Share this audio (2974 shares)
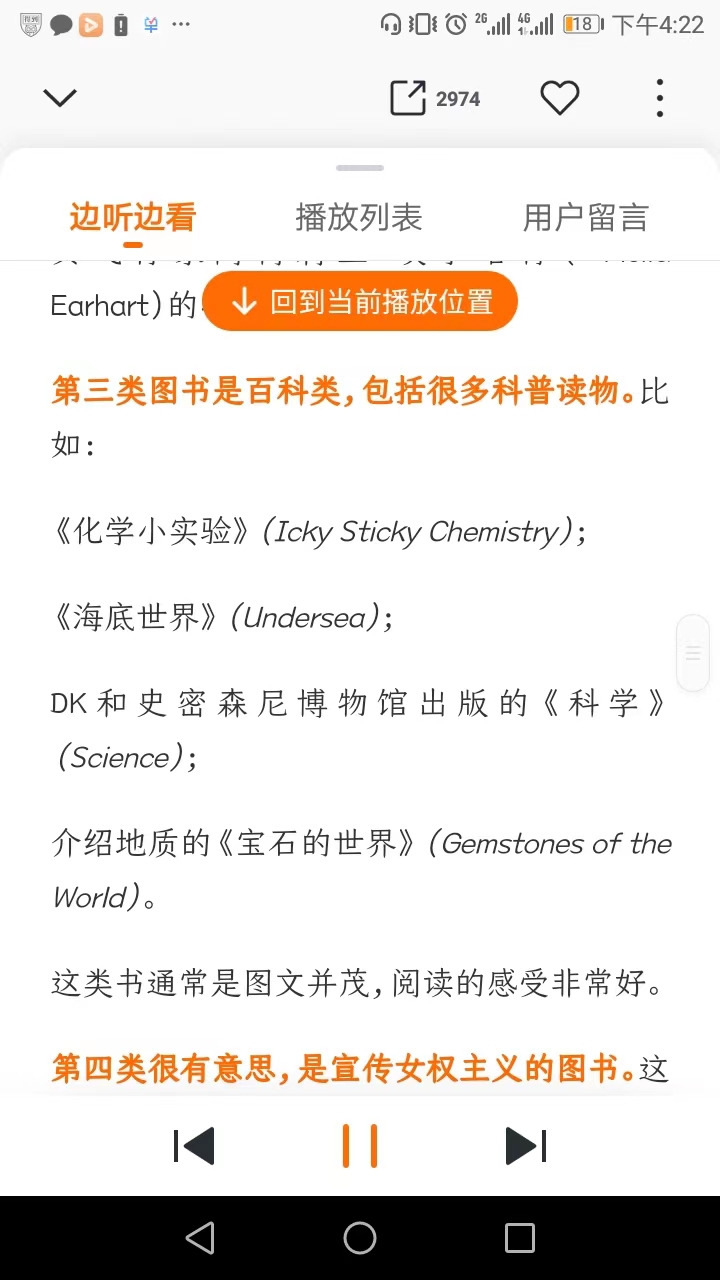The image size is (720, 1280). point(435,98)
